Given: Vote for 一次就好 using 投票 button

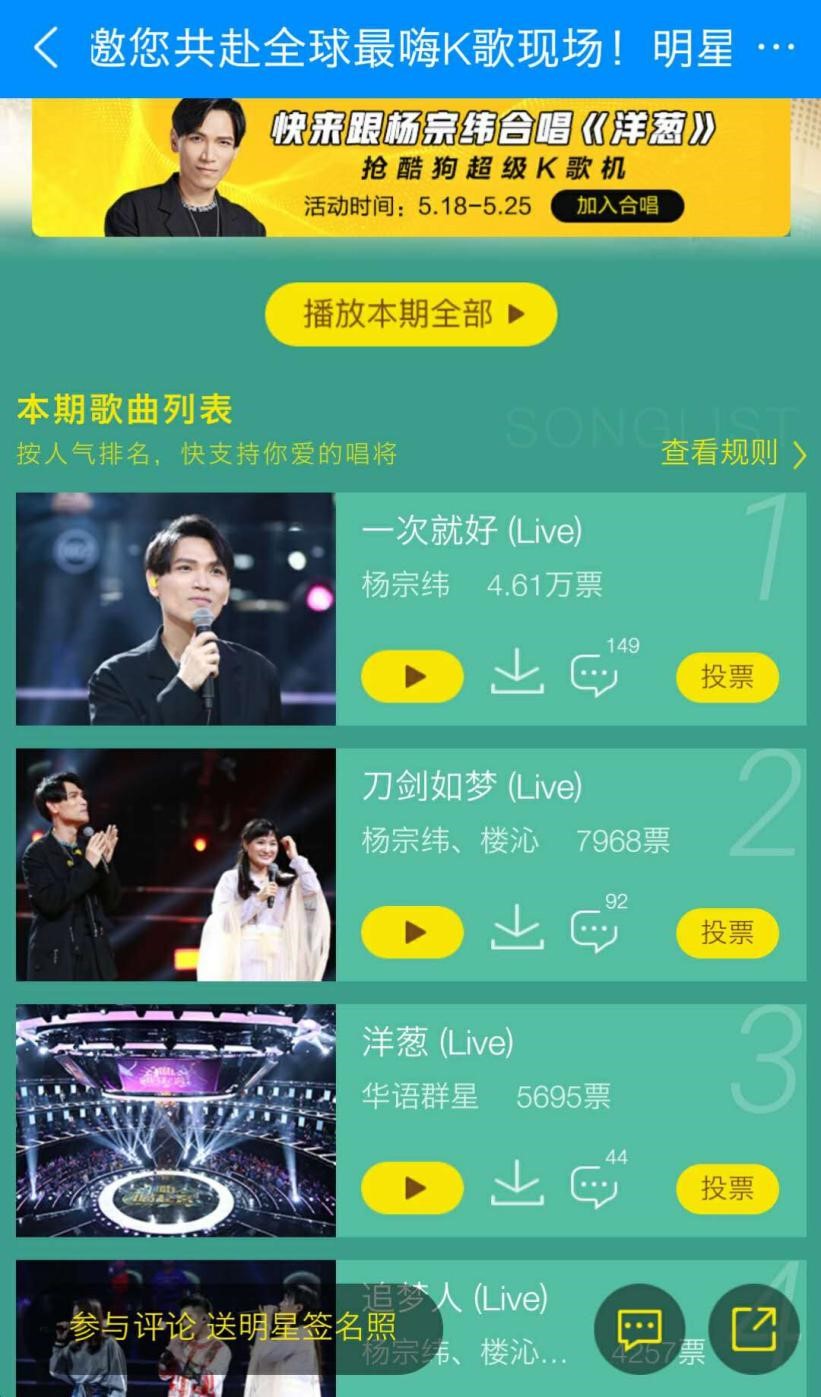Looking at the screenshot, I should click(727, 676).
